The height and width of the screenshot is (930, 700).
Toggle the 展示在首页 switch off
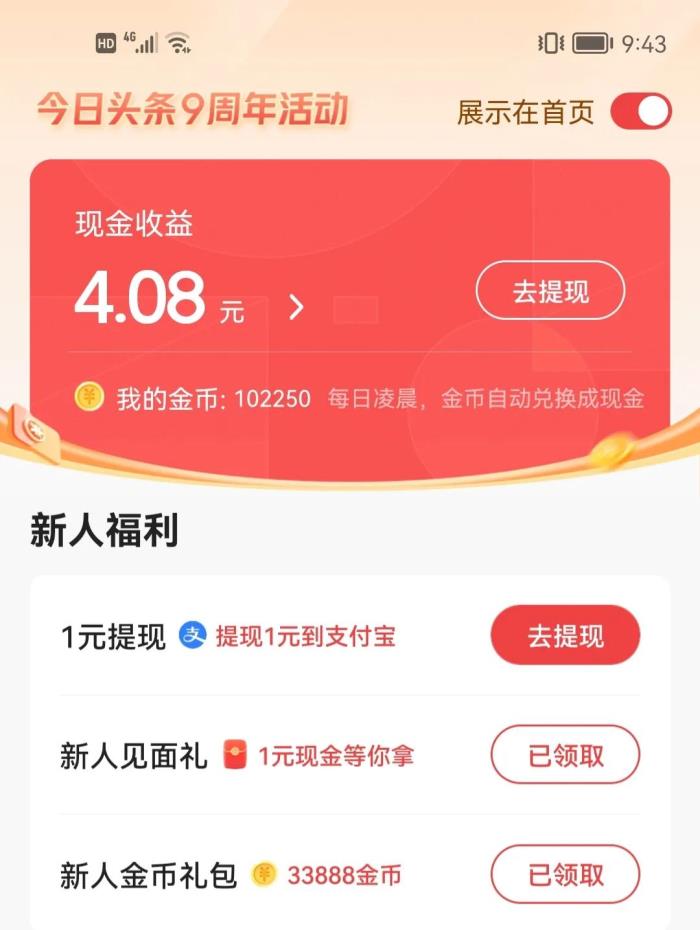pos(641,112)
